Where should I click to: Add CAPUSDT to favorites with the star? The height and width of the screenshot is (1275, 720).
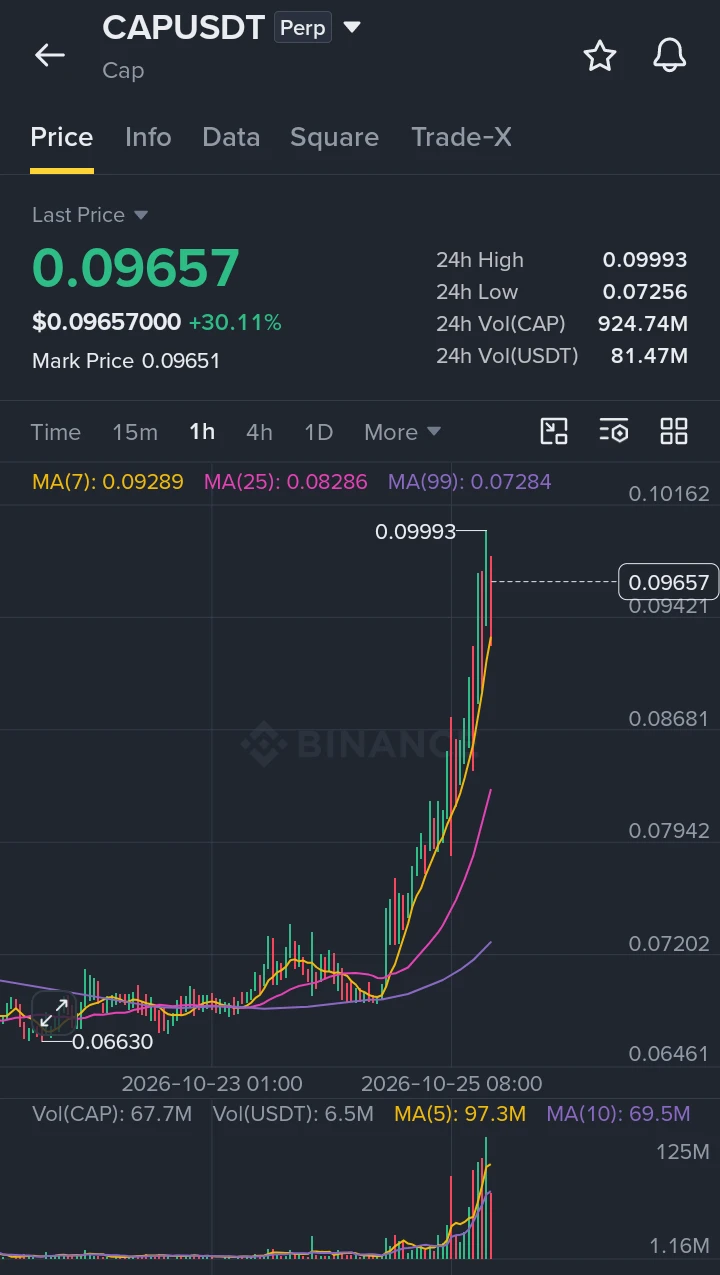600,56
